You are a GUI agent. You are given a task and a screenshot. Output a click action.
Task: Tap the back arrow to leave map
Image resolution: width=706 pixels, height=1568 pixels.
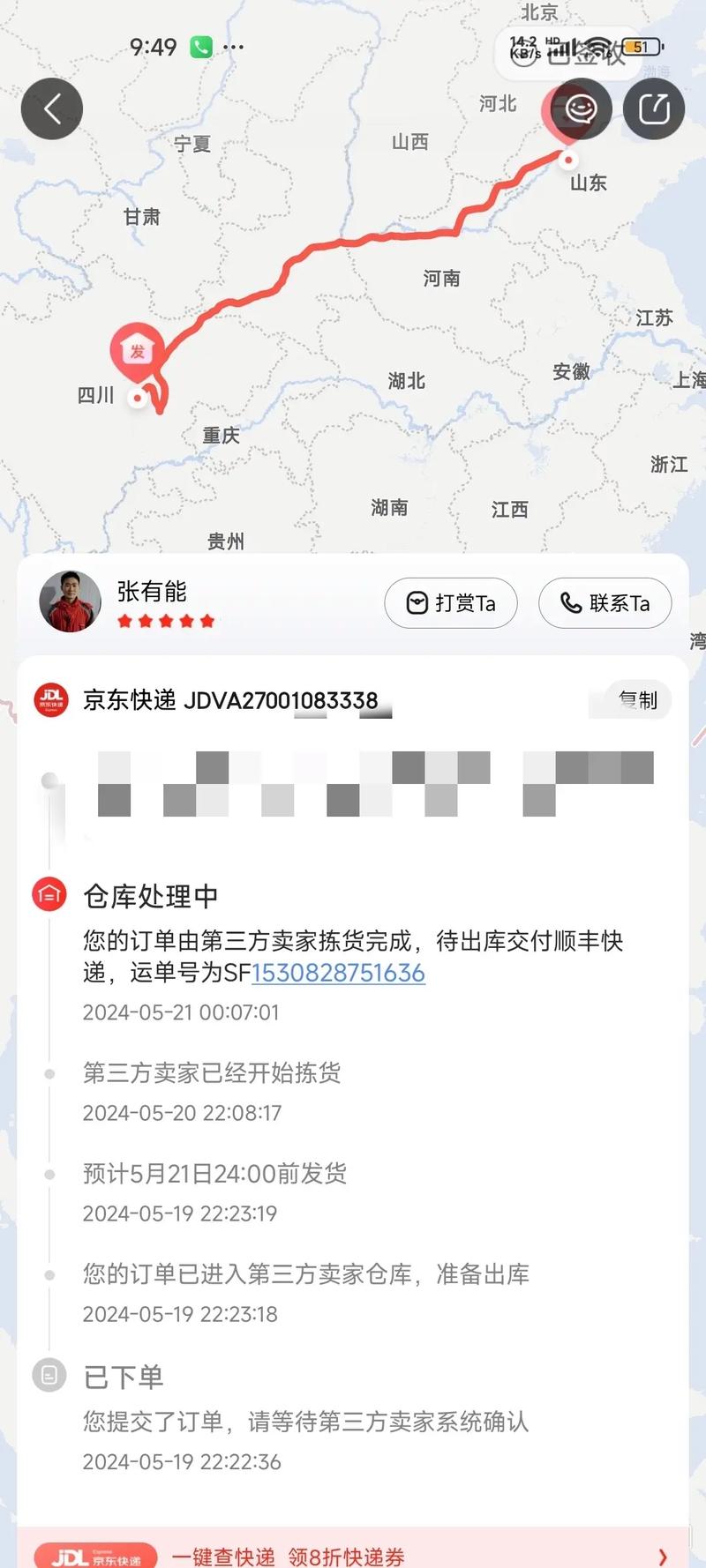click(x=51, y=108)
